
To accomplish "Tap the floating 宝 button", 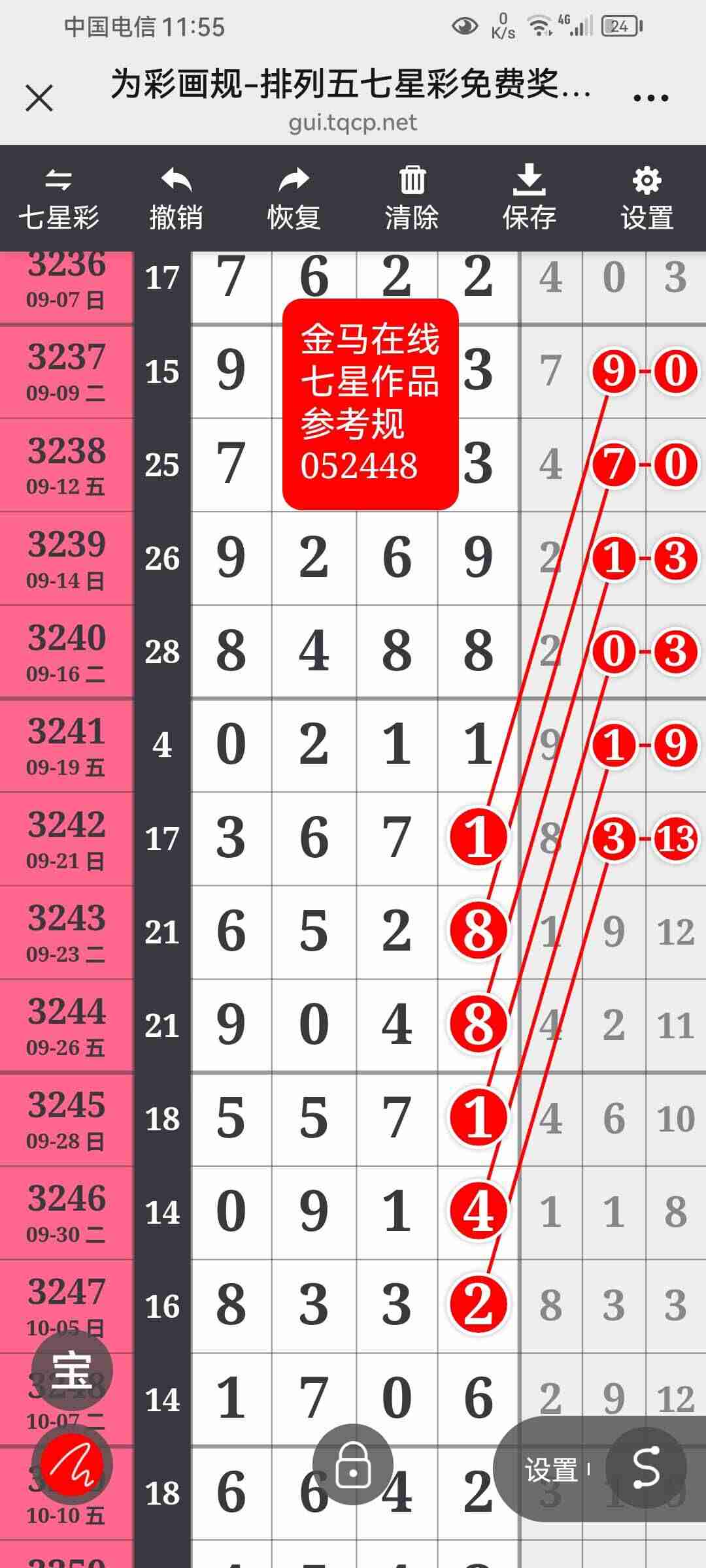I will pos(72,1370).
